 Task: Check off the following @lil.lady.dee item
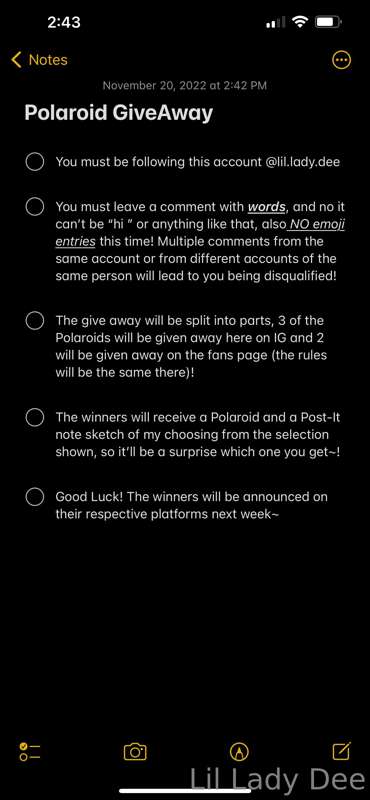coord(35,162)
